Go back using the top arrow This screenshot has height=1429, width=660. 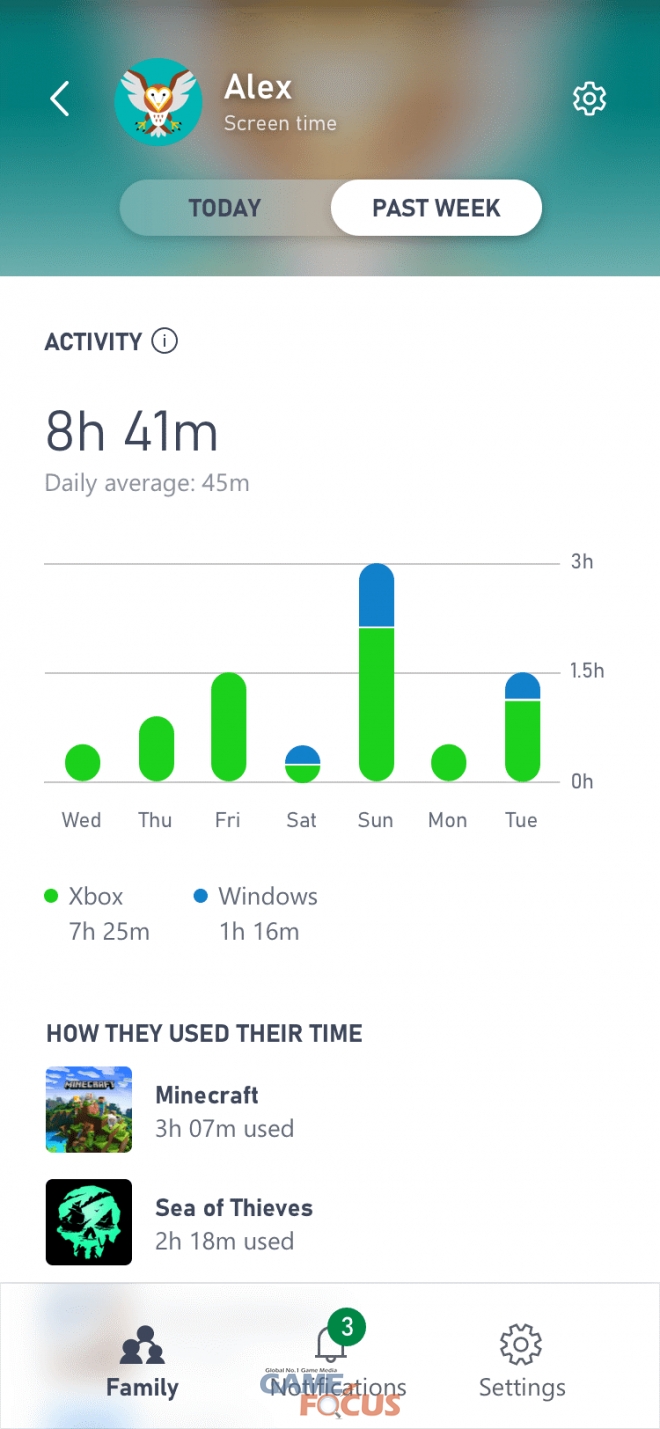61,99
